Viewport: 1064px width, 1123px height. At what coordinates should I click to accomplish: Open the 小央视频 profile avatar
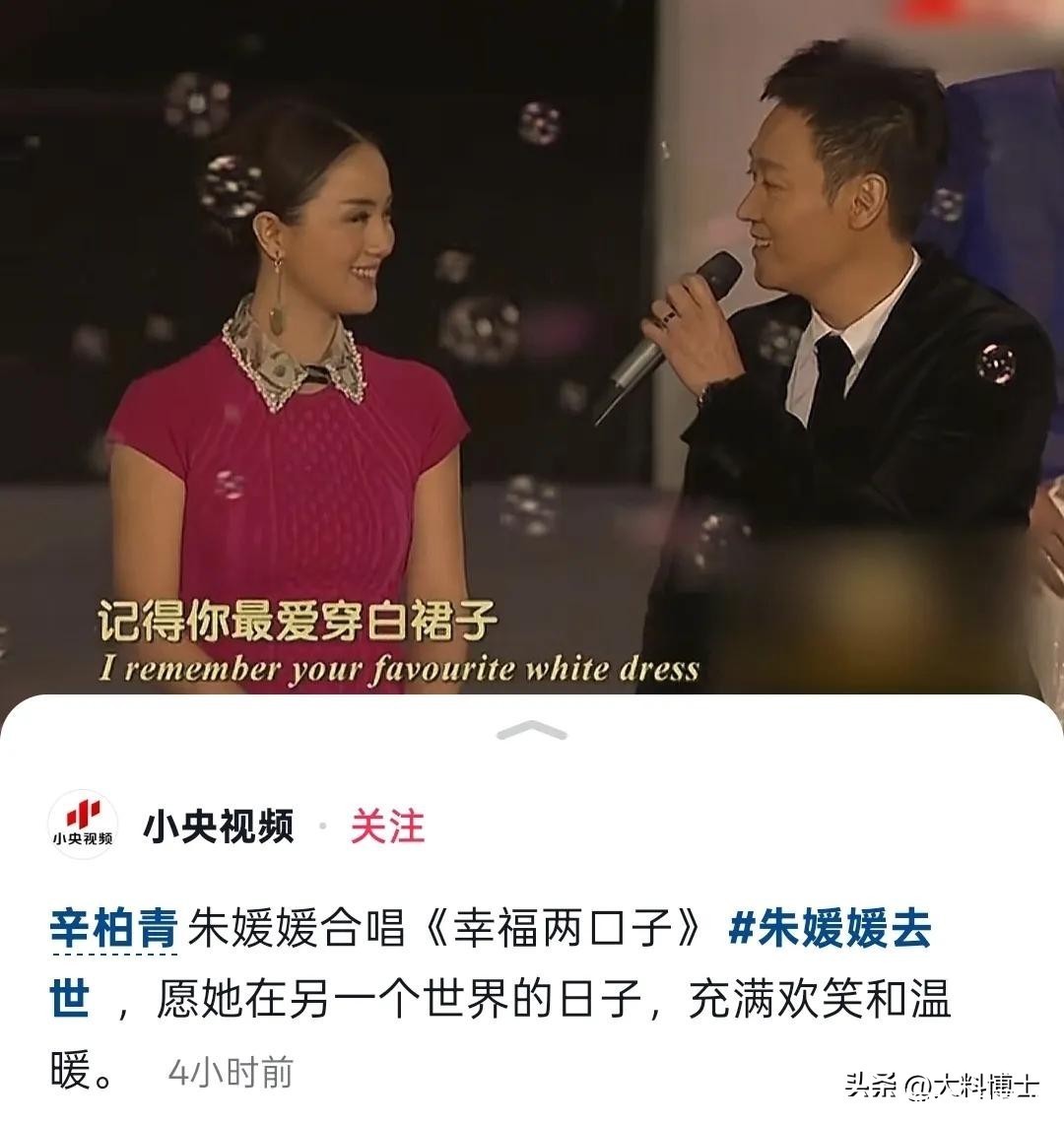point(83,825)
